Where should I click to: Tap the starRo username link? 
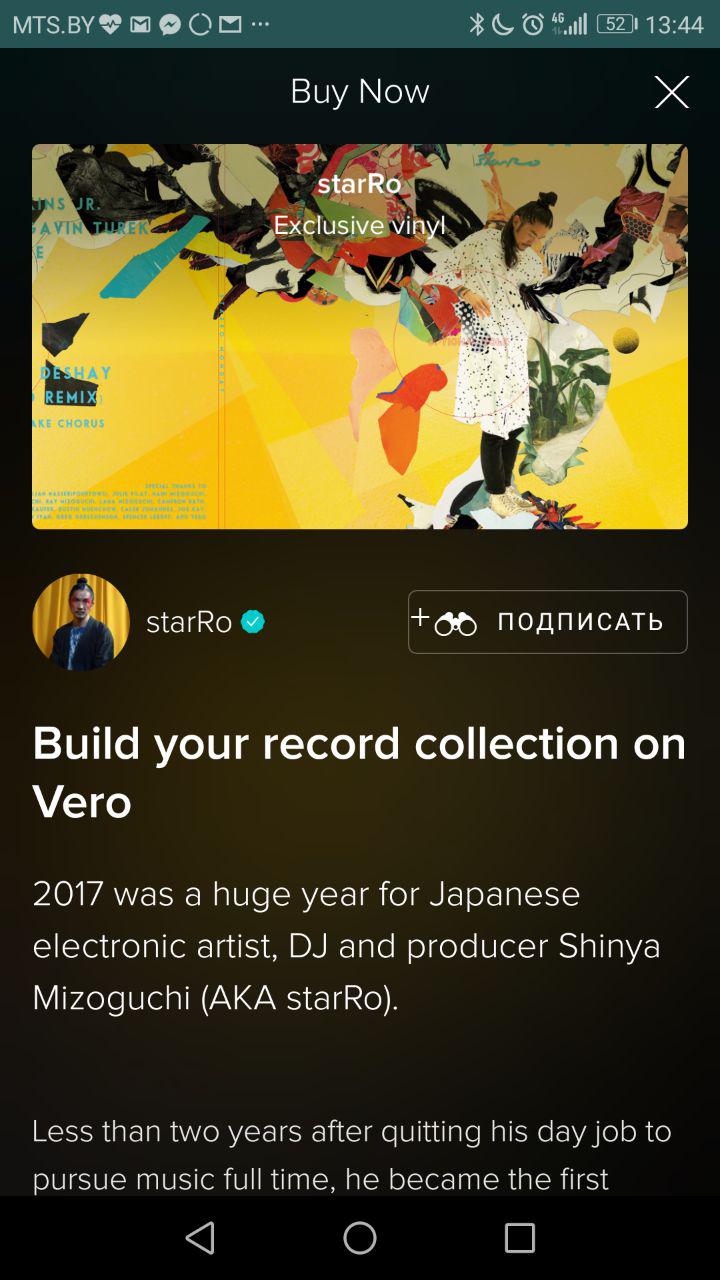click(x=189, y=622)
